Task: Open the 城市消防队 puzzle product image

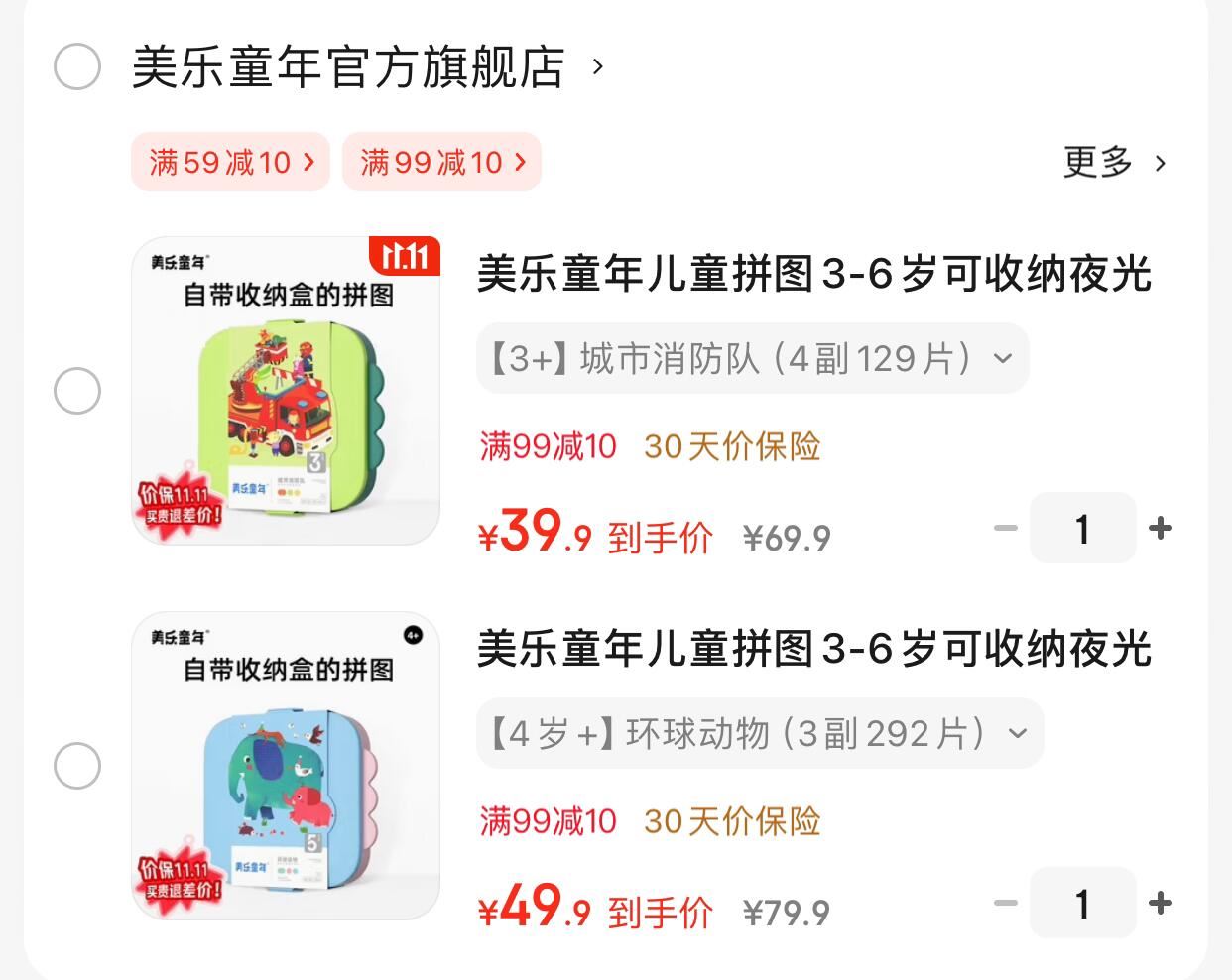Action: [x=286, y=390]
